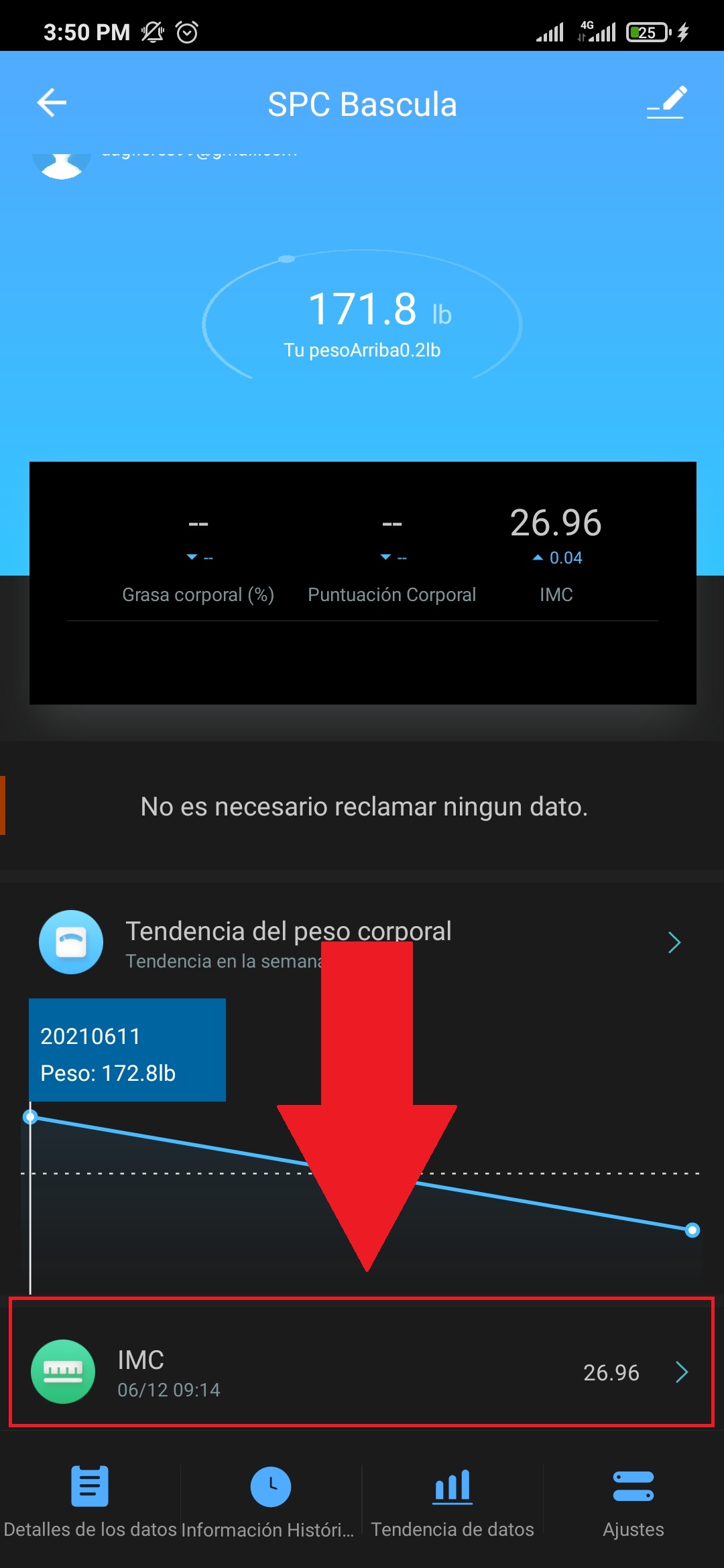Open the IMC 26.96 row
724x1568 pixels.
pyautogui.click(x=362, y=1371)
